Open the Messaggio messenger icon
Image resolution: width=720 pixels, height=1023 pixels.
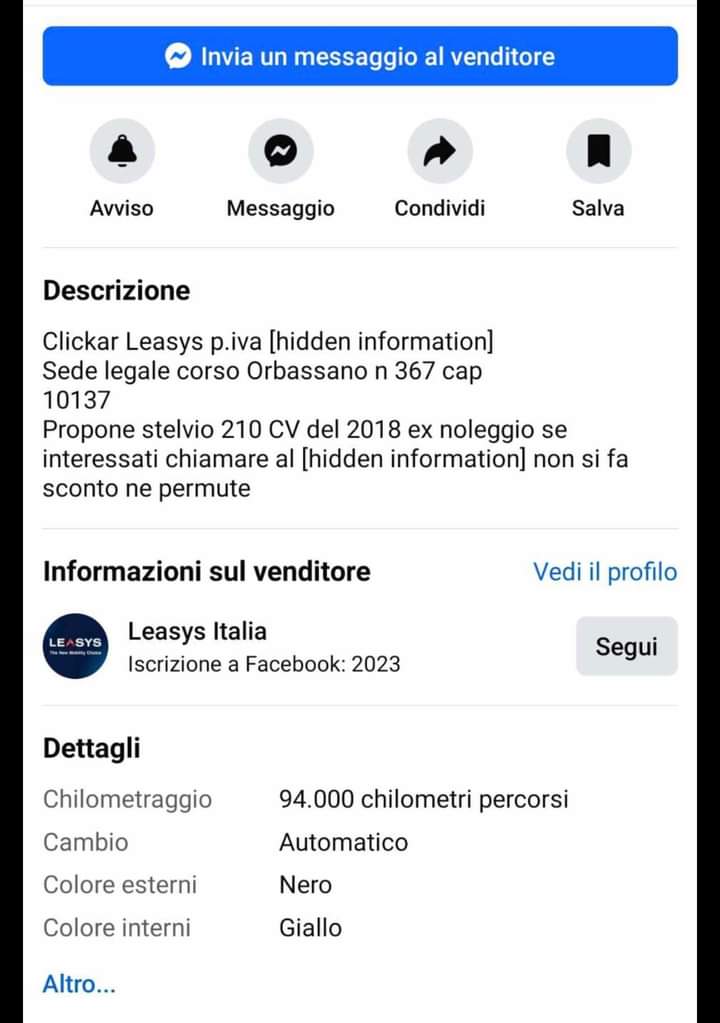click(x=280, y=151)
